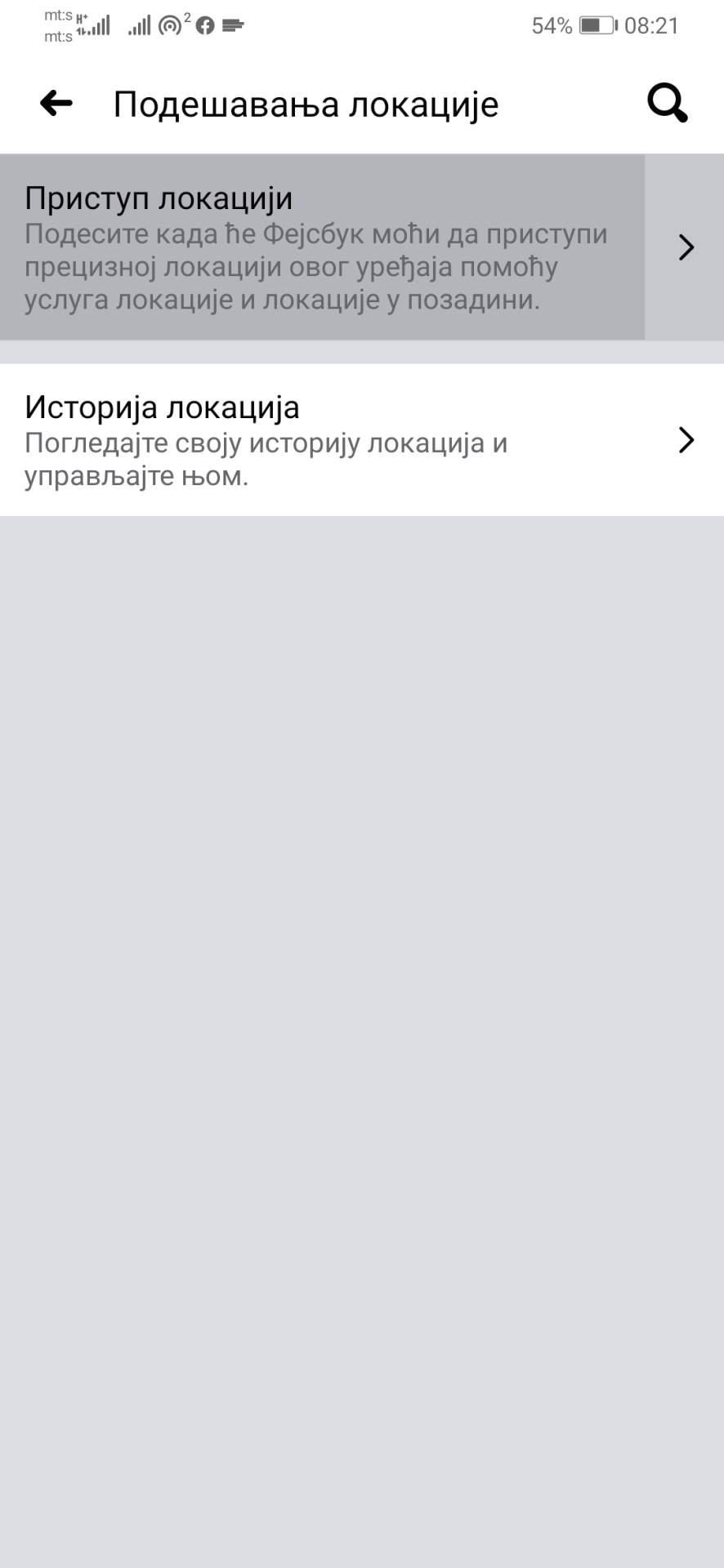Open the search magnifier icon
Image resolution: width=724 pixels, height=1568 pixels.
(x=667, y=104)
